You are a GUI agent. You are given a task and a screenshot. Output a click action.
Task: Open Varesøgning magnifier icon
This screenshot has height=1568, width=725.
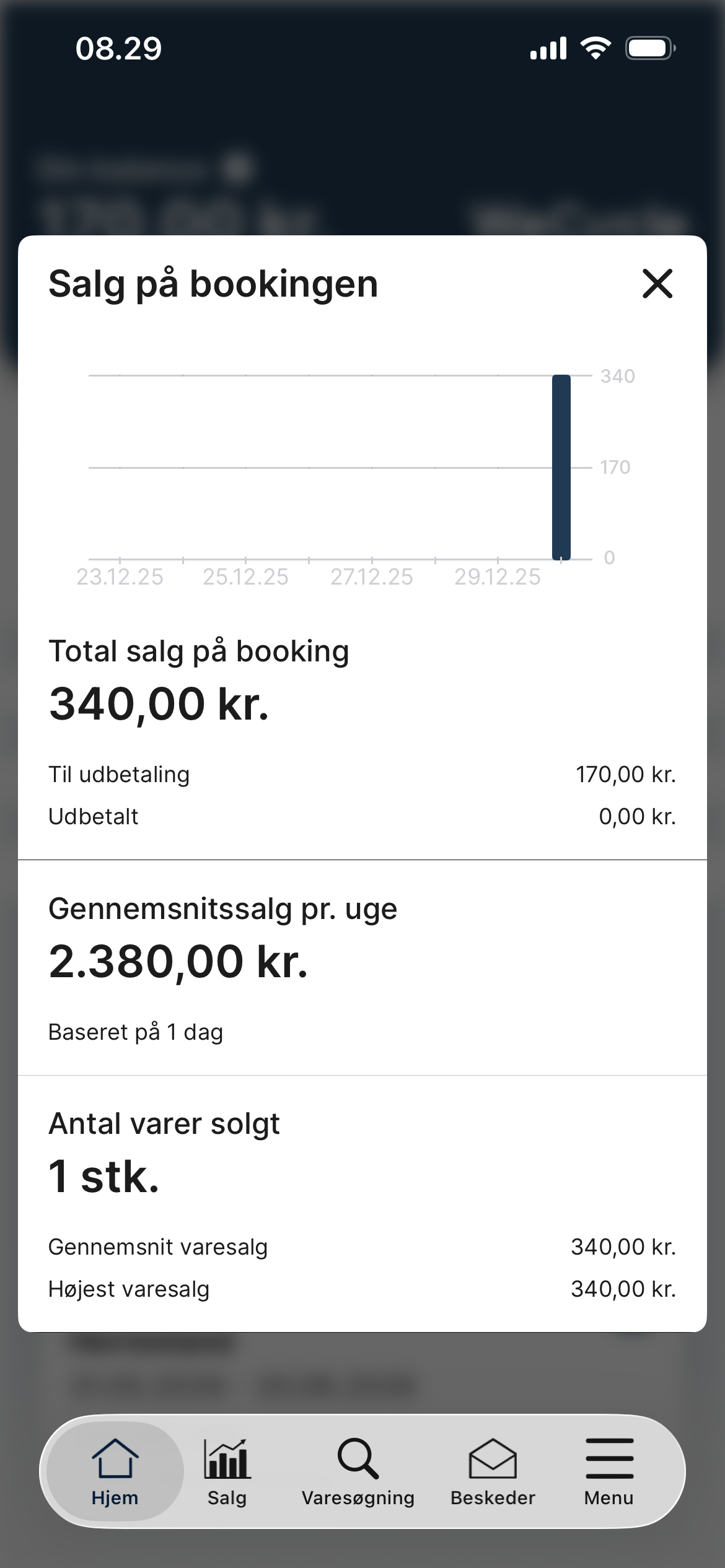click(358, 1458)
